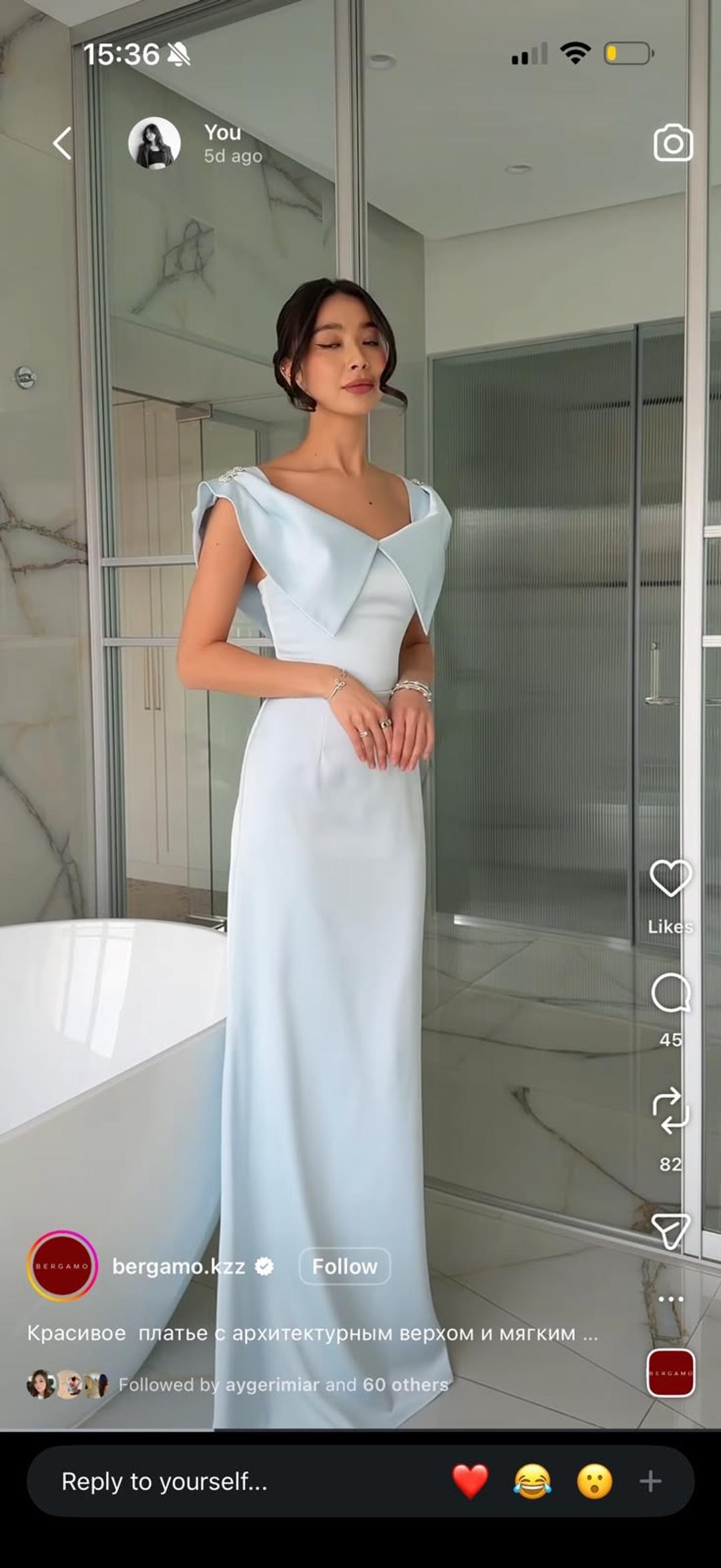Open your own profile avatar at top
Viewport: 721px width, 1568px height.
(154, 143)
